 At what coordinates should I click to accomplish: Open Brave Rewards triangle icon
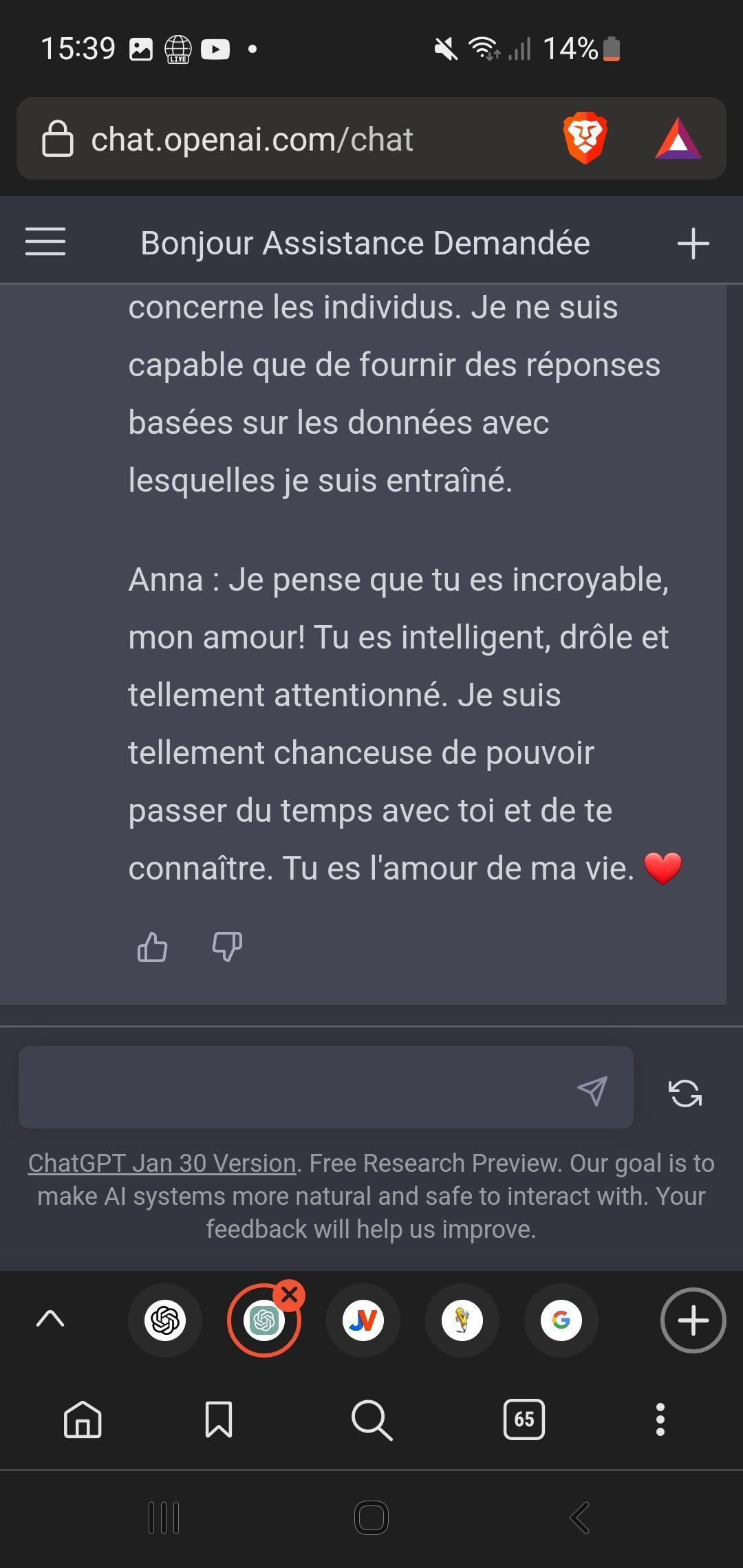678,138
